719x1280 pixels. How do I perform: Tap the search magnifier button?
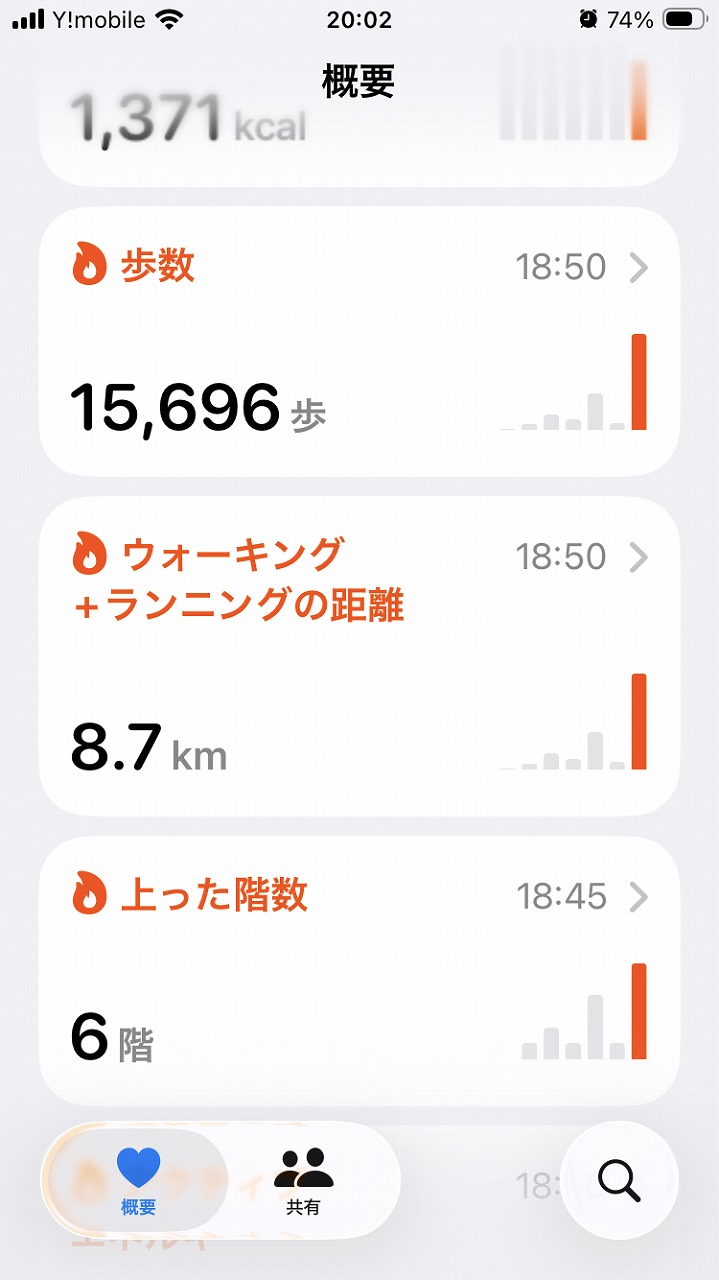pyautogui.click(x=619, y=1181)
